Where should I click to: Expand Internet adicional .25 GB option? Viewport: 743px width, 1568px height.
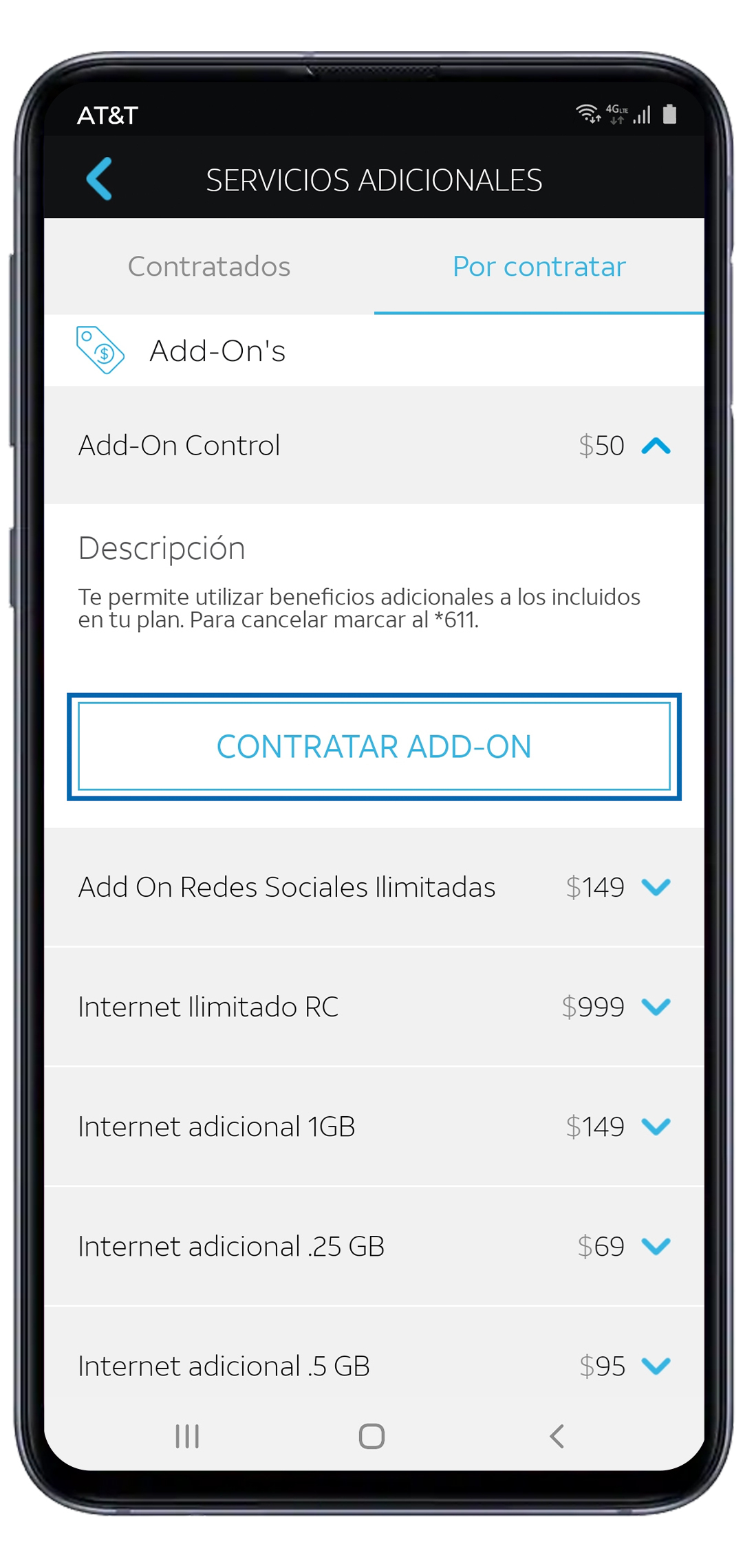point(656,1246)
